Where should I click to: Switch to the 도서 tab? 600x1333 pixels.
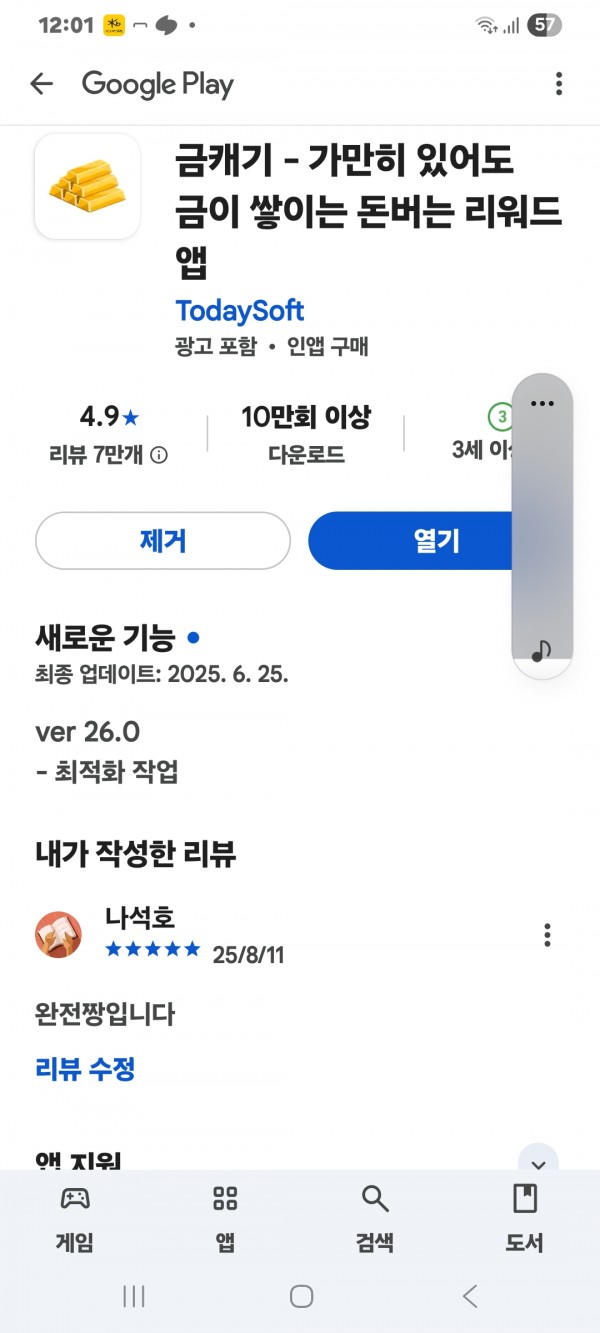[525, 1217]
